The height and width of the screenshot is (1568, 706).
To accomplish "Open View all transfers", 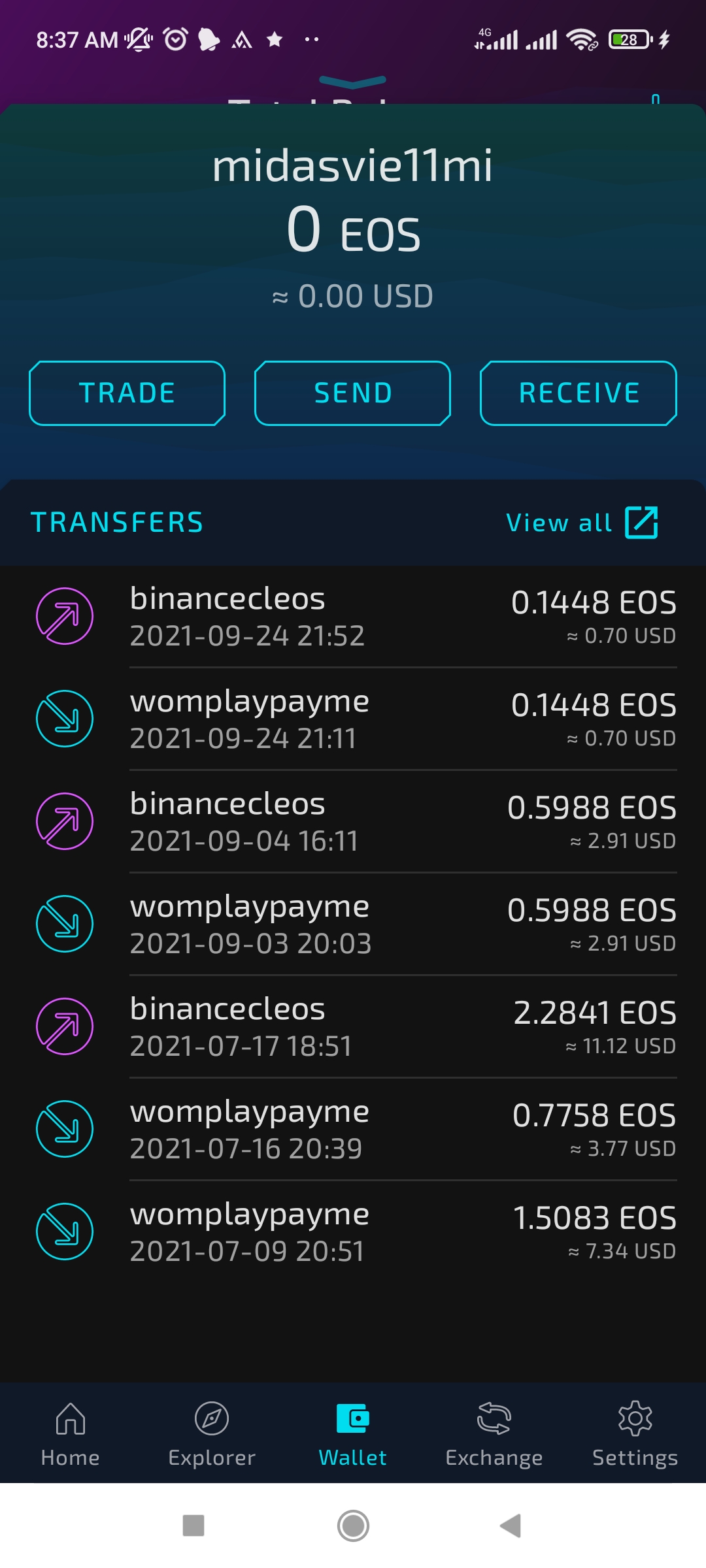I will pyautogui.click(x=560, y=522).
